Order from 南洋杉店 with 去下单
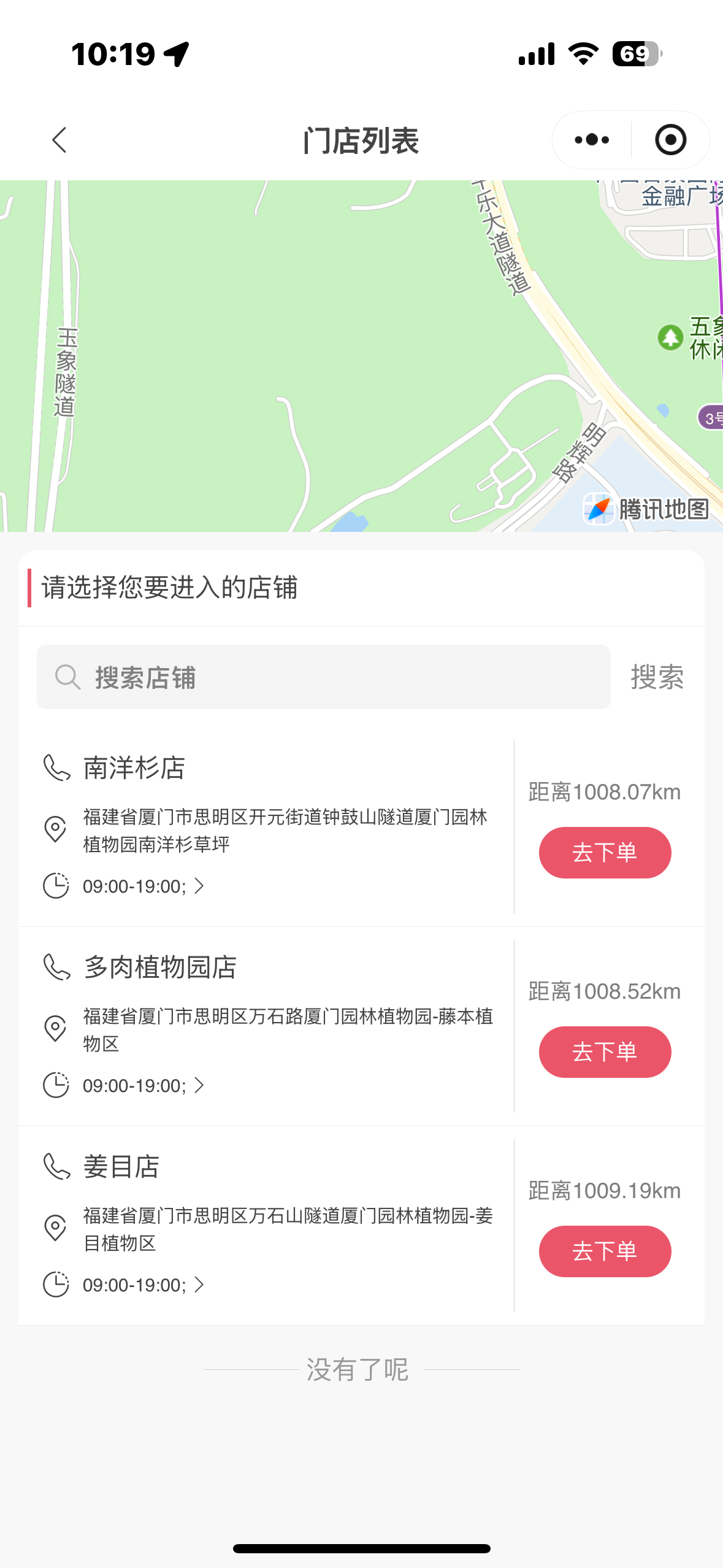 click(605, 853)
